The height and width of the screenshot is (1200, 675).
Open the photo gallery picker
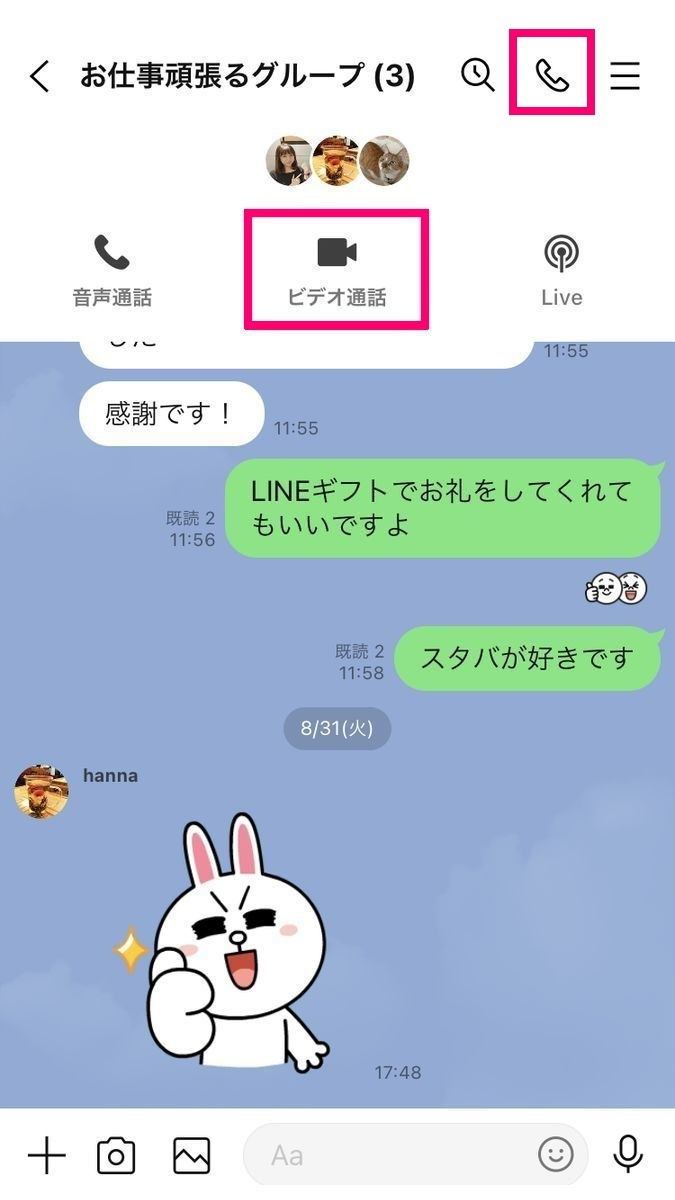pyautogui.click(x=191, y=1155)
